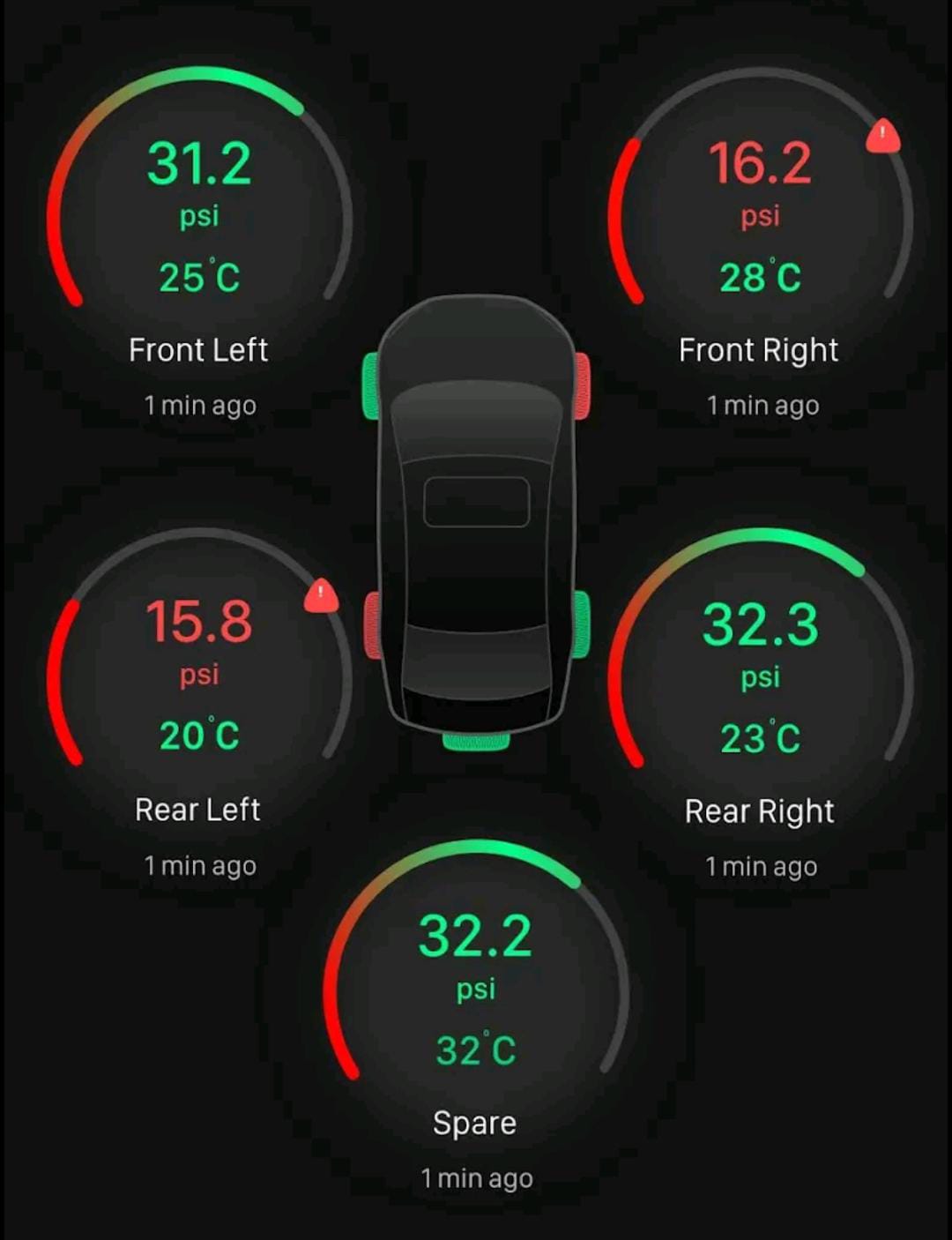Open the Front Right tire gauge
Screen dimensions: 952x1240
pyautogui.click(x=760, y=220)
